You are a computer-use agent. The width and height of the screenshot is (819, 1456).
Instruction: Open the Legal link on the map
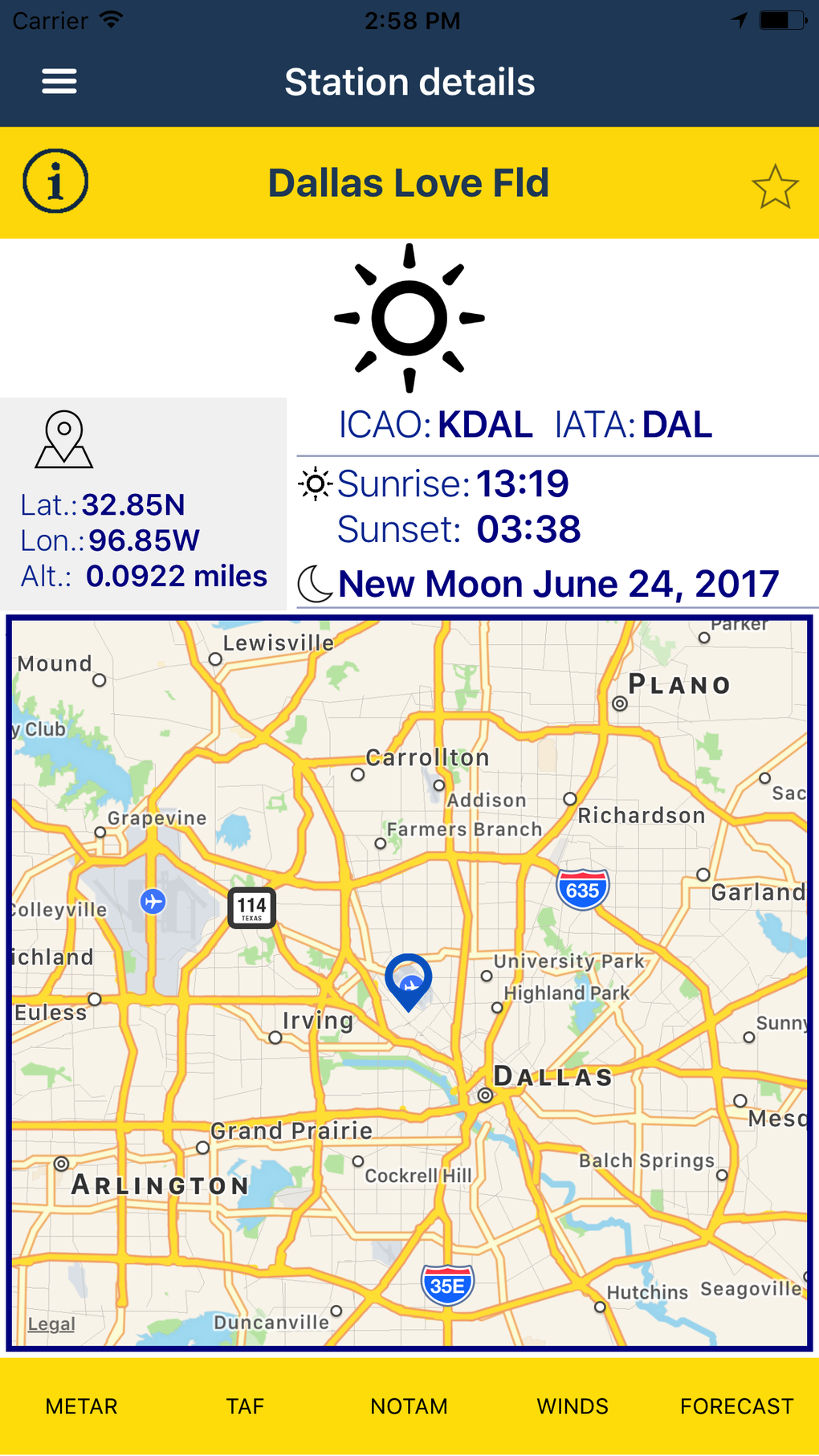(51, 1323)
